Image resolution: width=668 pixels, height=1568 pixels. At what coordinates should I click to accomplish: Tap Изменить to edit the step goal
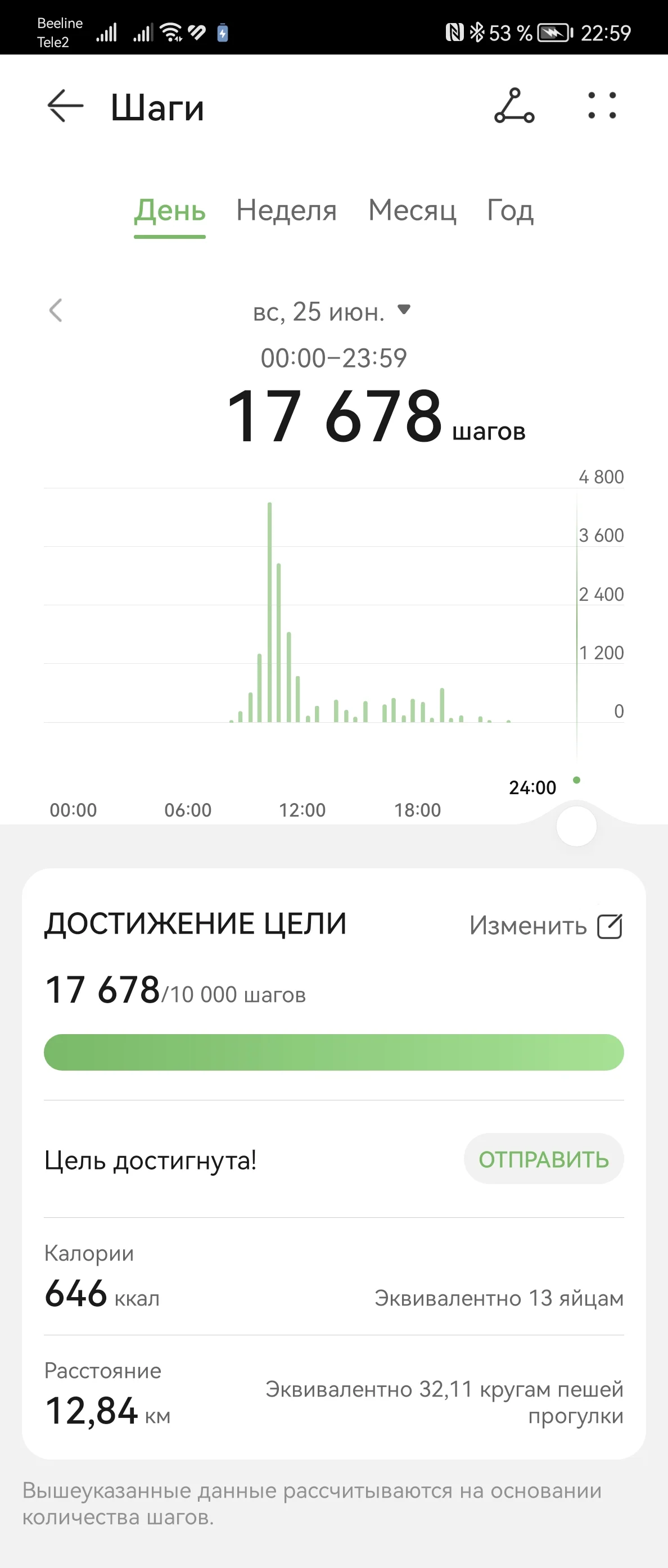[545, 926]
